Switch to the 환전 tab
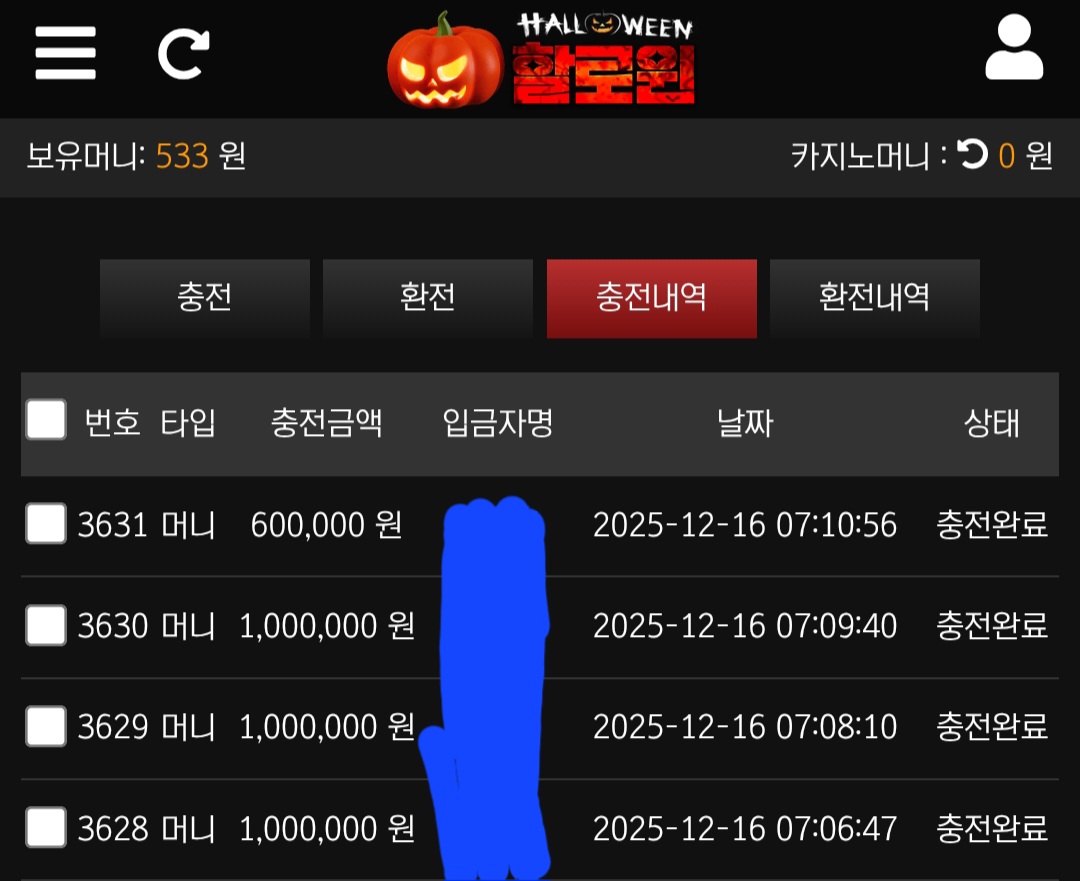The height and width of the screenshot is (881, 1080). coord(428,298)
